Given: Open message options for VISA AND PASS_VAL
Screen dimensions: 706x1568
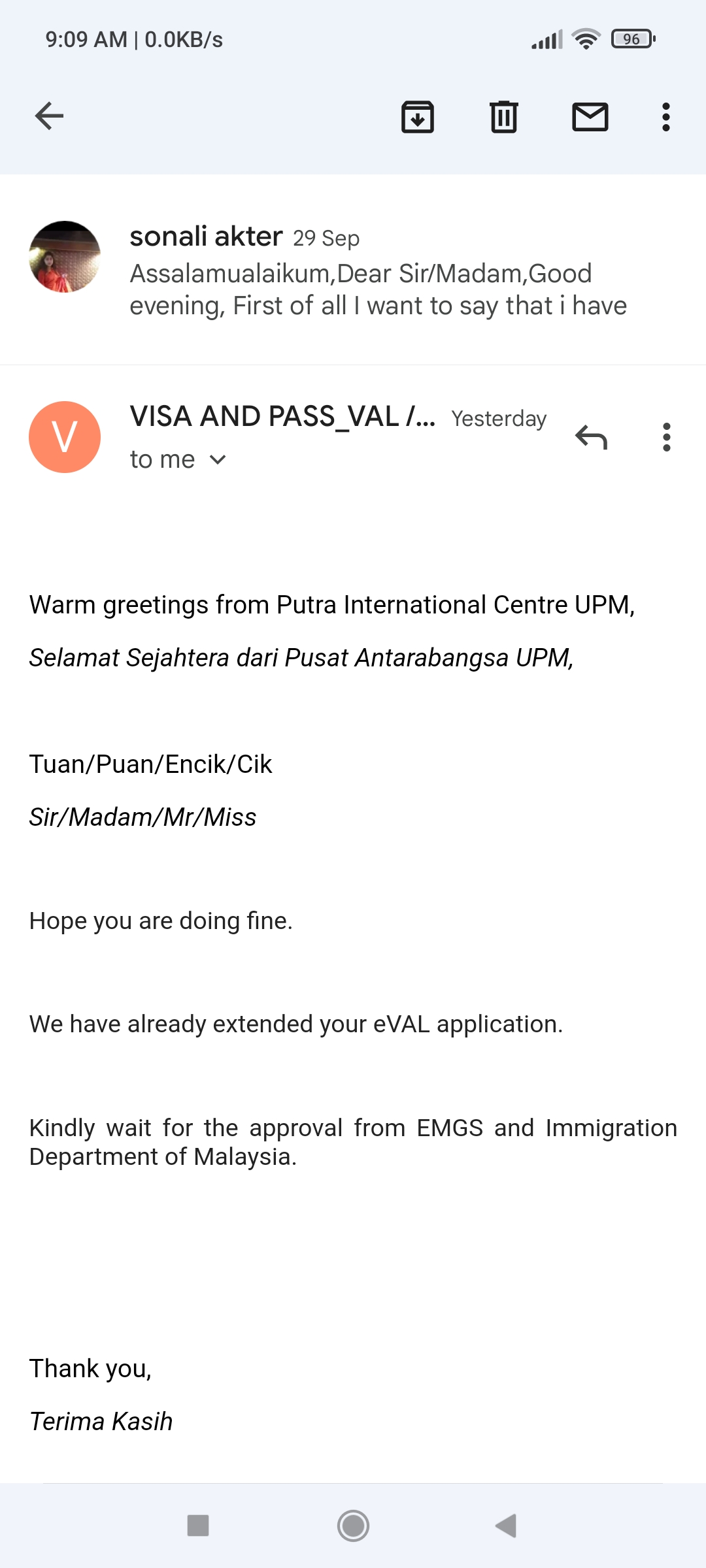Looking at the screenshot, I should pyautogui.click(x=666, y=437).
